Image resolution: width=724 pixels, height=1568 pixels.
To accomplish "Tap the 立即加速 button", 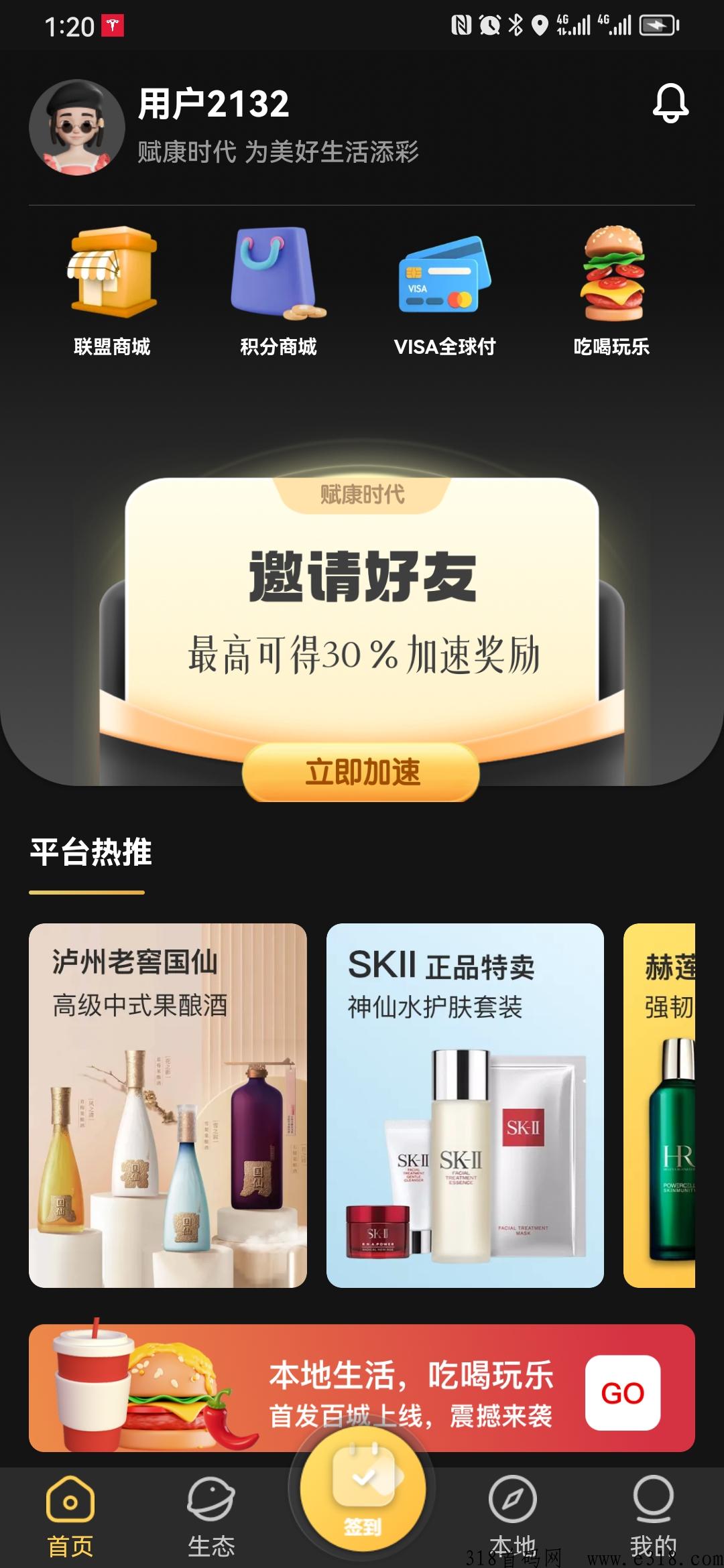I will coord(361,772).
